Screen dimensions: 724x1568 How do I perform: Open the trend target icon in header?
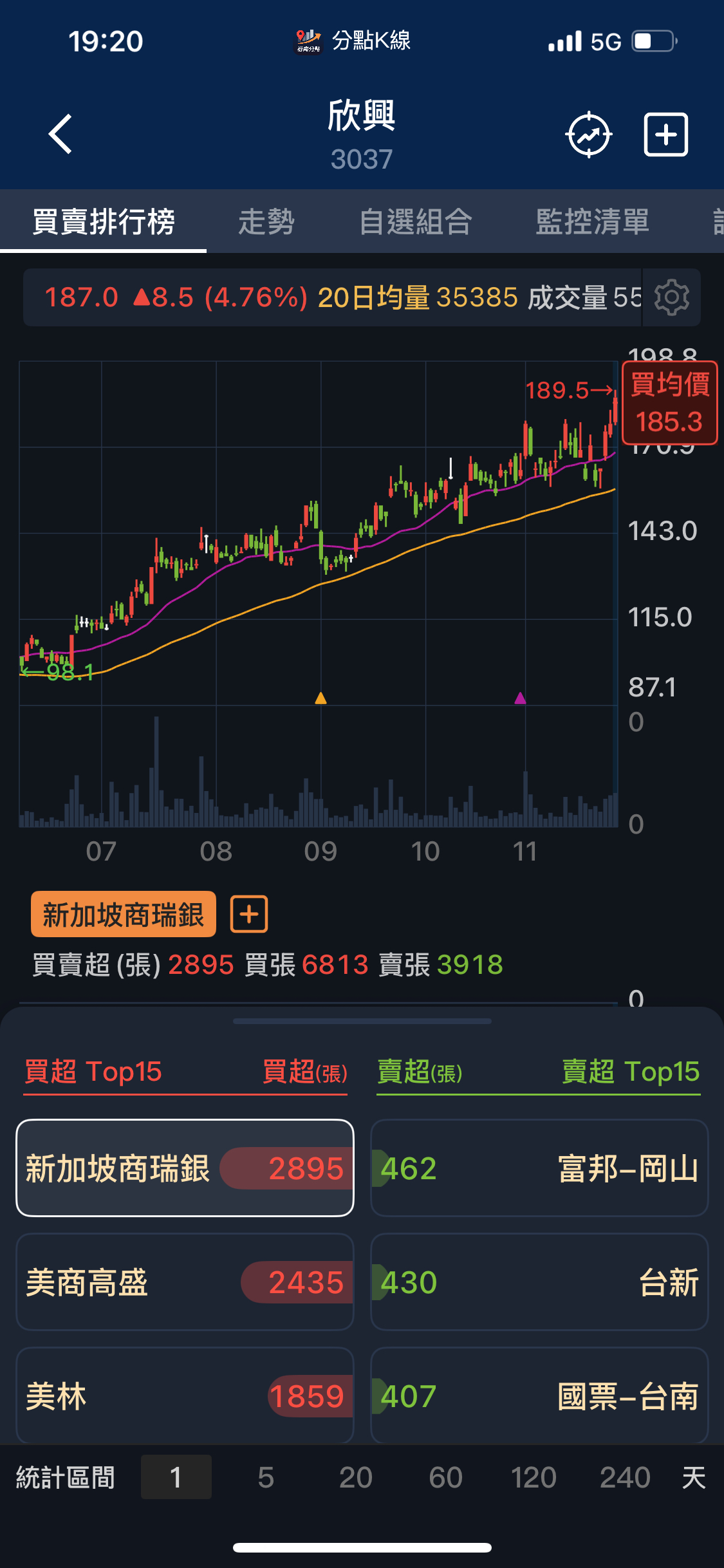pos(588,135)
